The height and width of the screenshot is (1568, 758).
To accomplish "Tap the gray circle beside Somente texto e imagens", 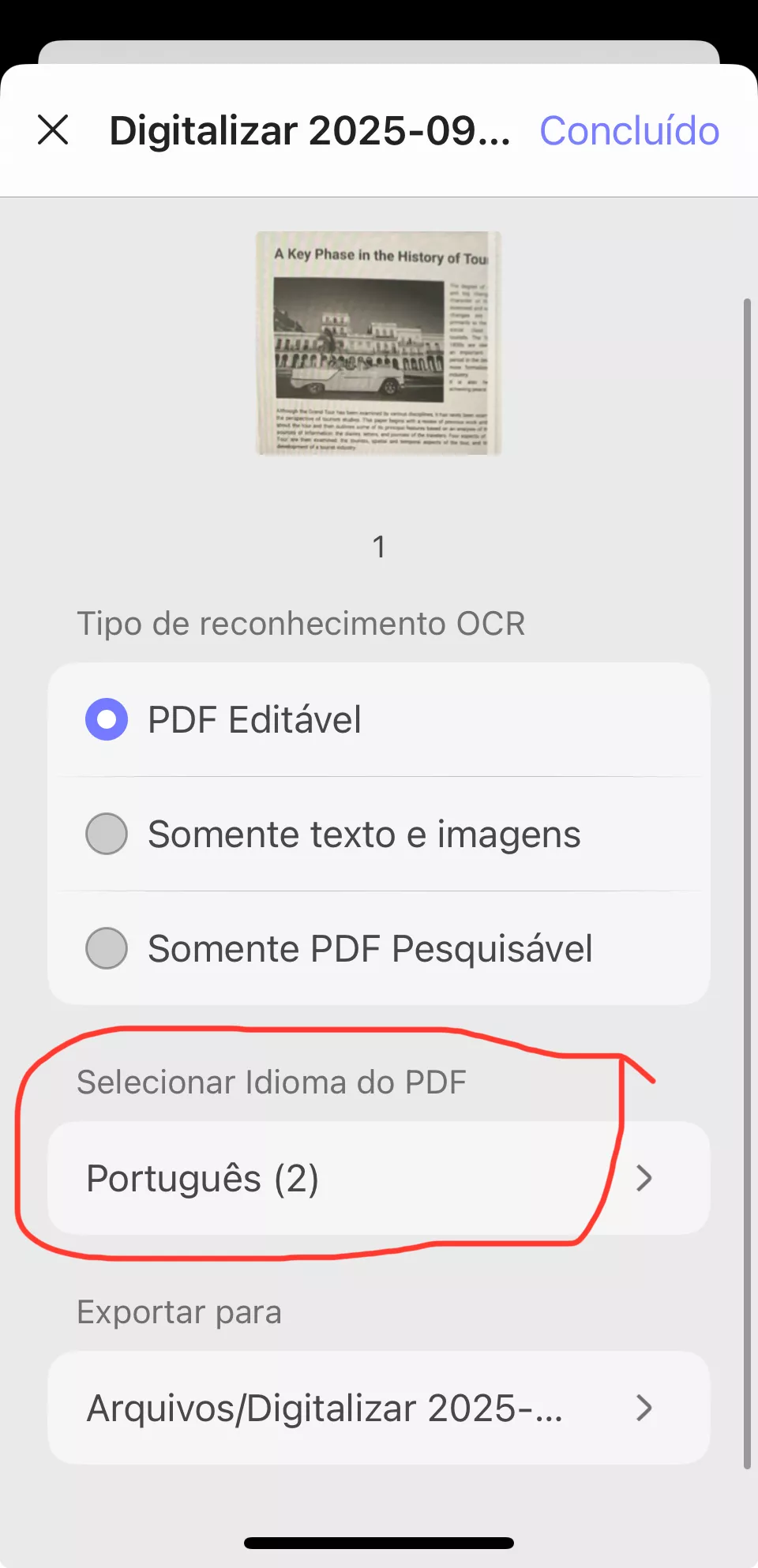I will coord(105,834).
